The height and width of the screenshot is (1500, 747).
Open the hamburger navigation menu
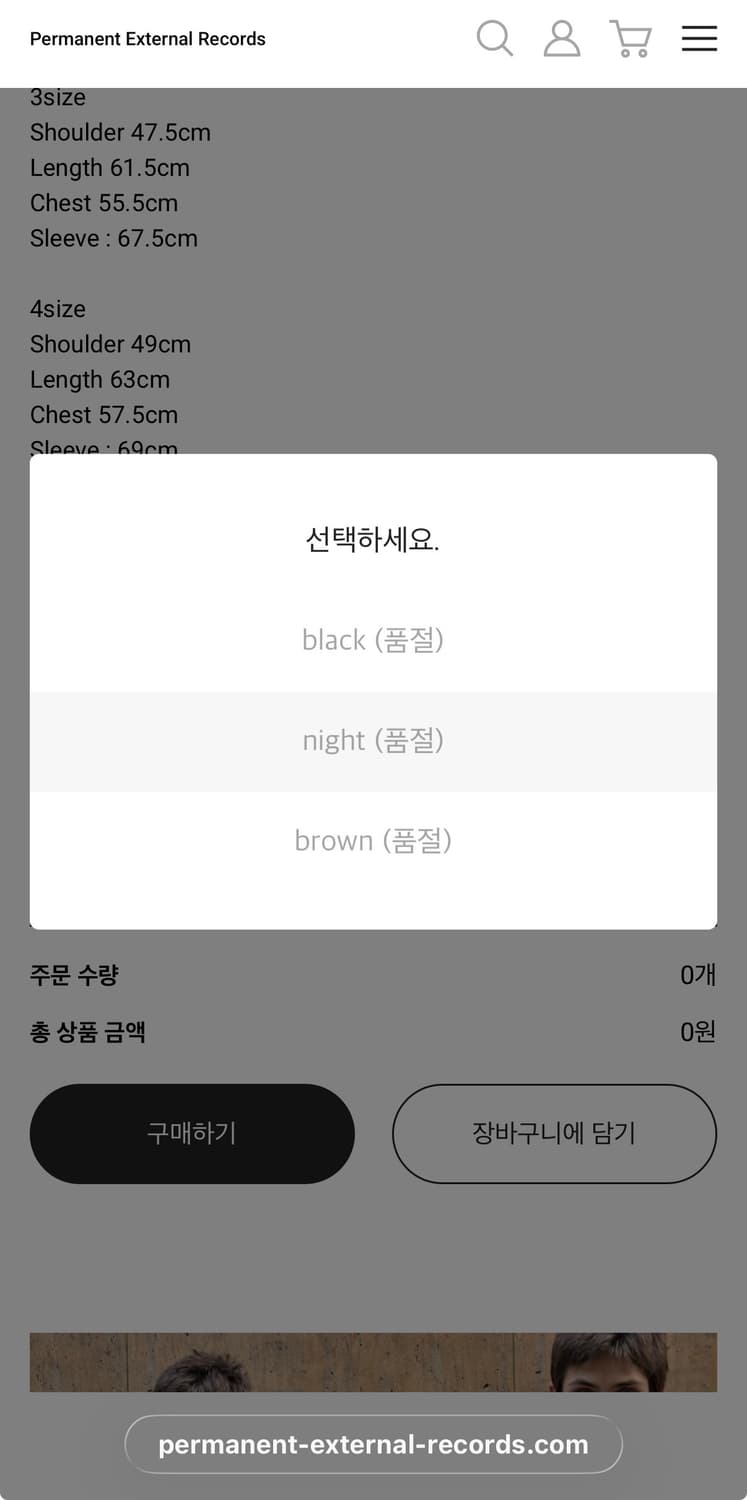699,38
